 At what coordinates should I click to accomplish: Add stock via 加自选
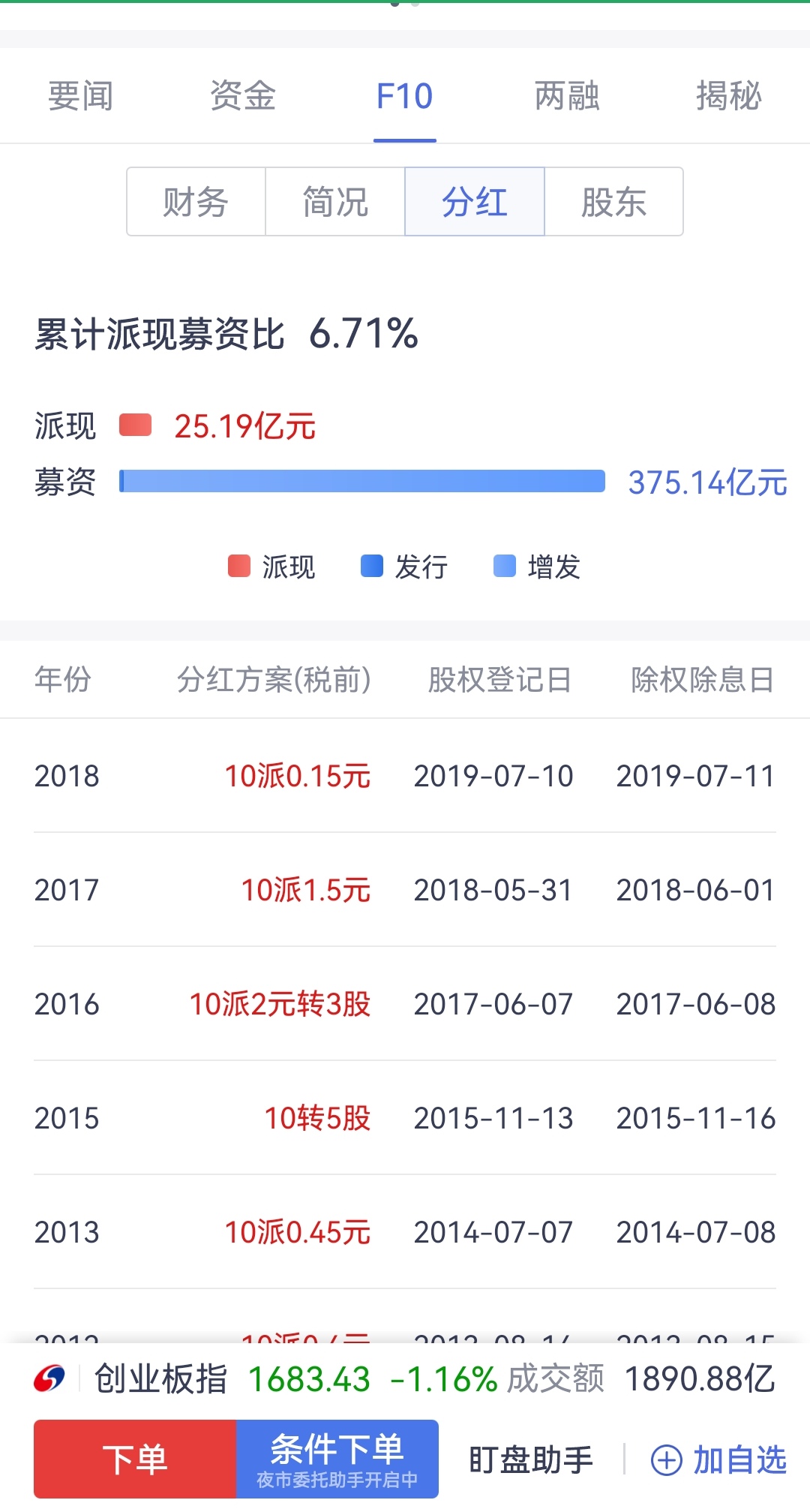(719, 1460)
